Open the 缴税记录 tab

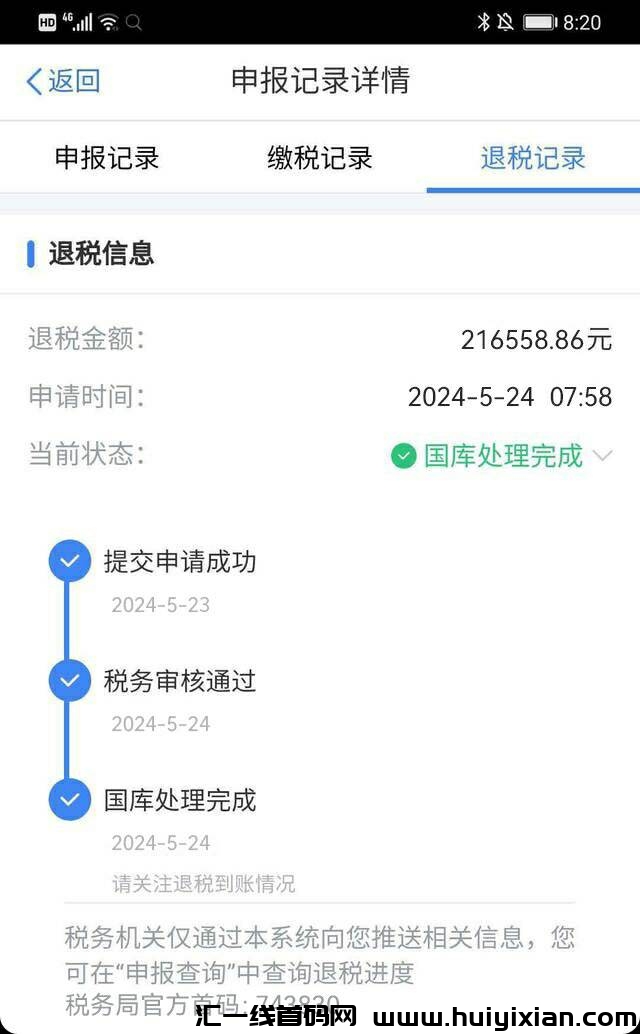tap(320, 158)
